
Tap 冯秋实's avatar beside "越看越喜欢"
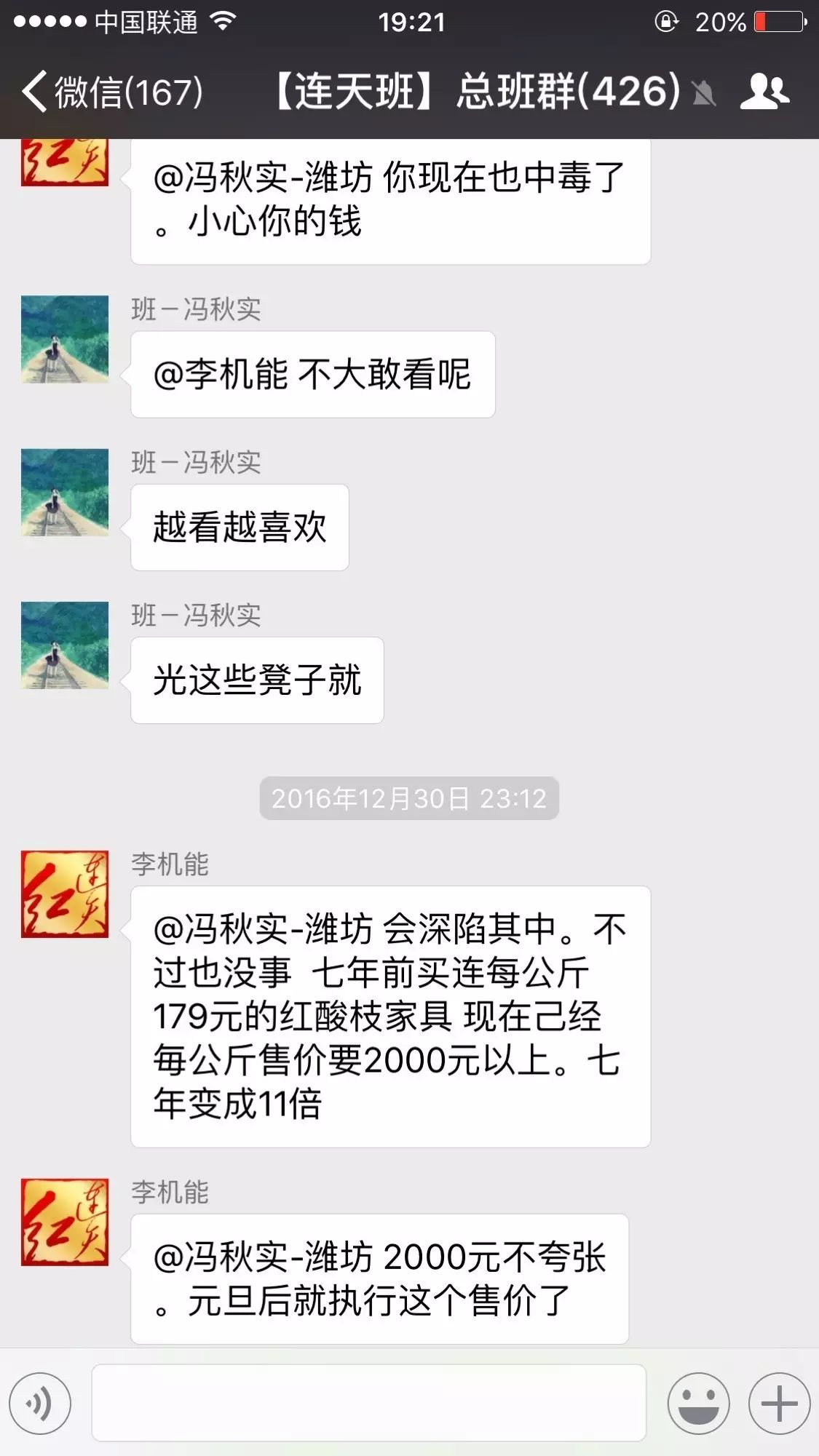pos(65,493)
